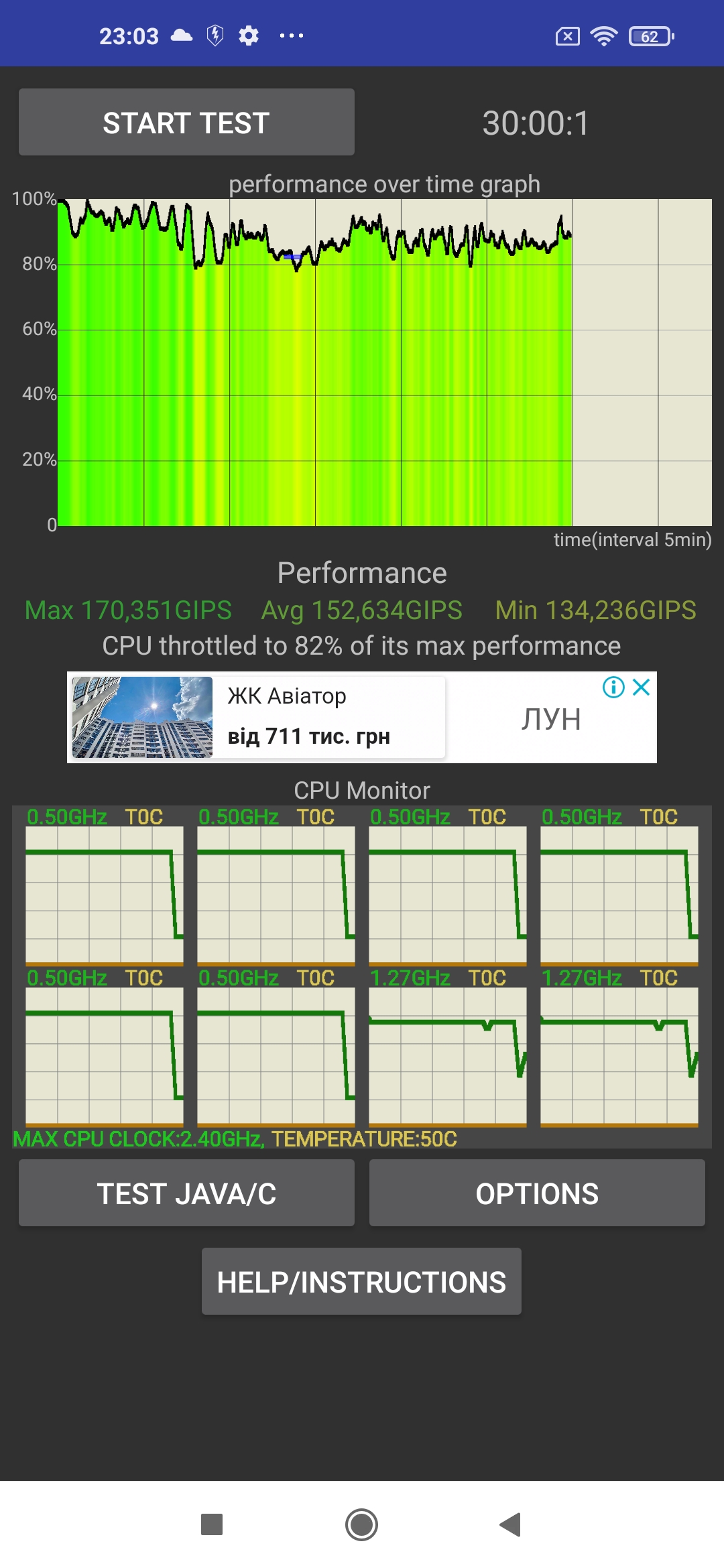The width and height of the screenshot is (724, 1568).
Task: Open the recent apps view
Action: [x=212, y=1524]
